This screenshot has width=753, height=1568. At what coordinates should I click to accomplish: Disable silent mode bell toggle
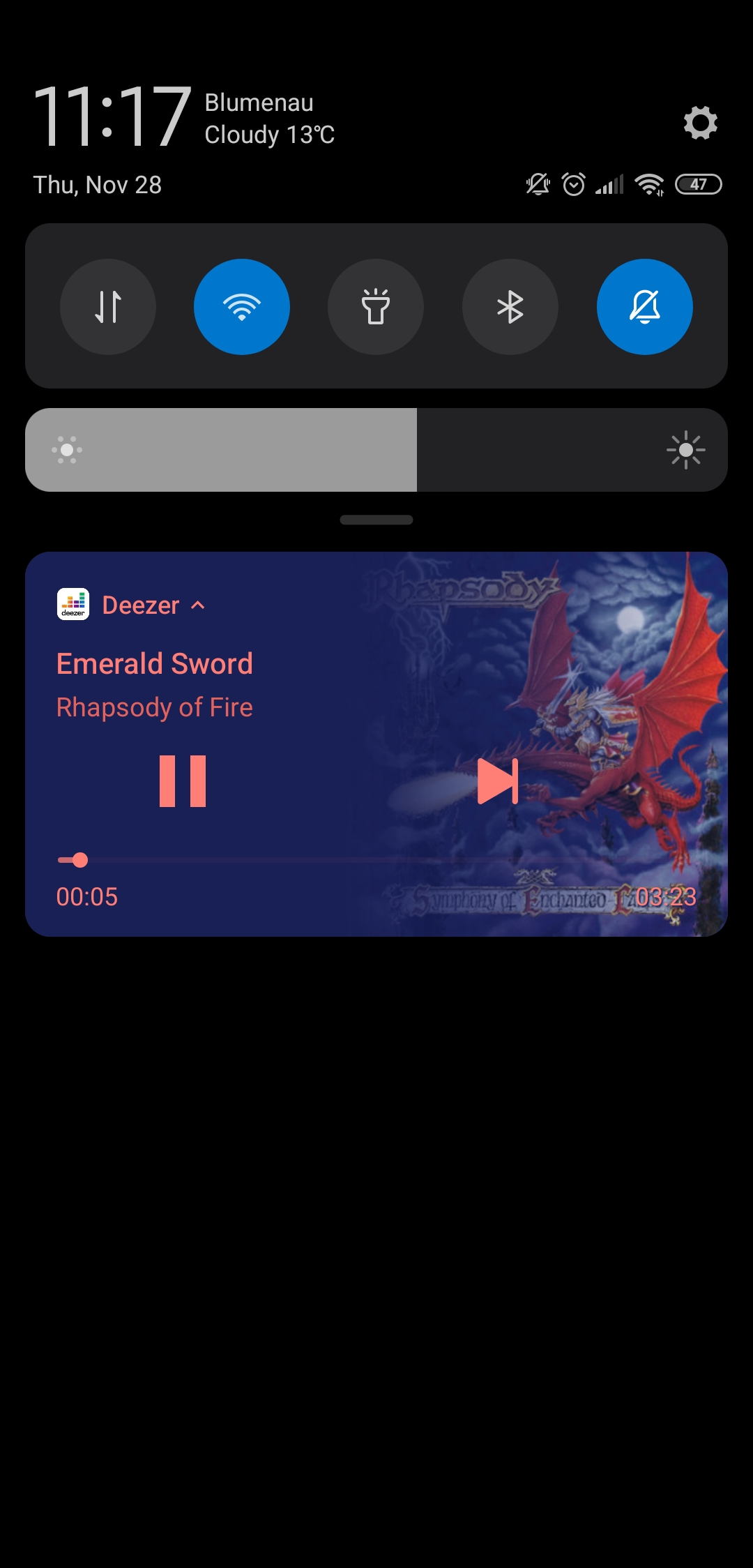[644, 307]
